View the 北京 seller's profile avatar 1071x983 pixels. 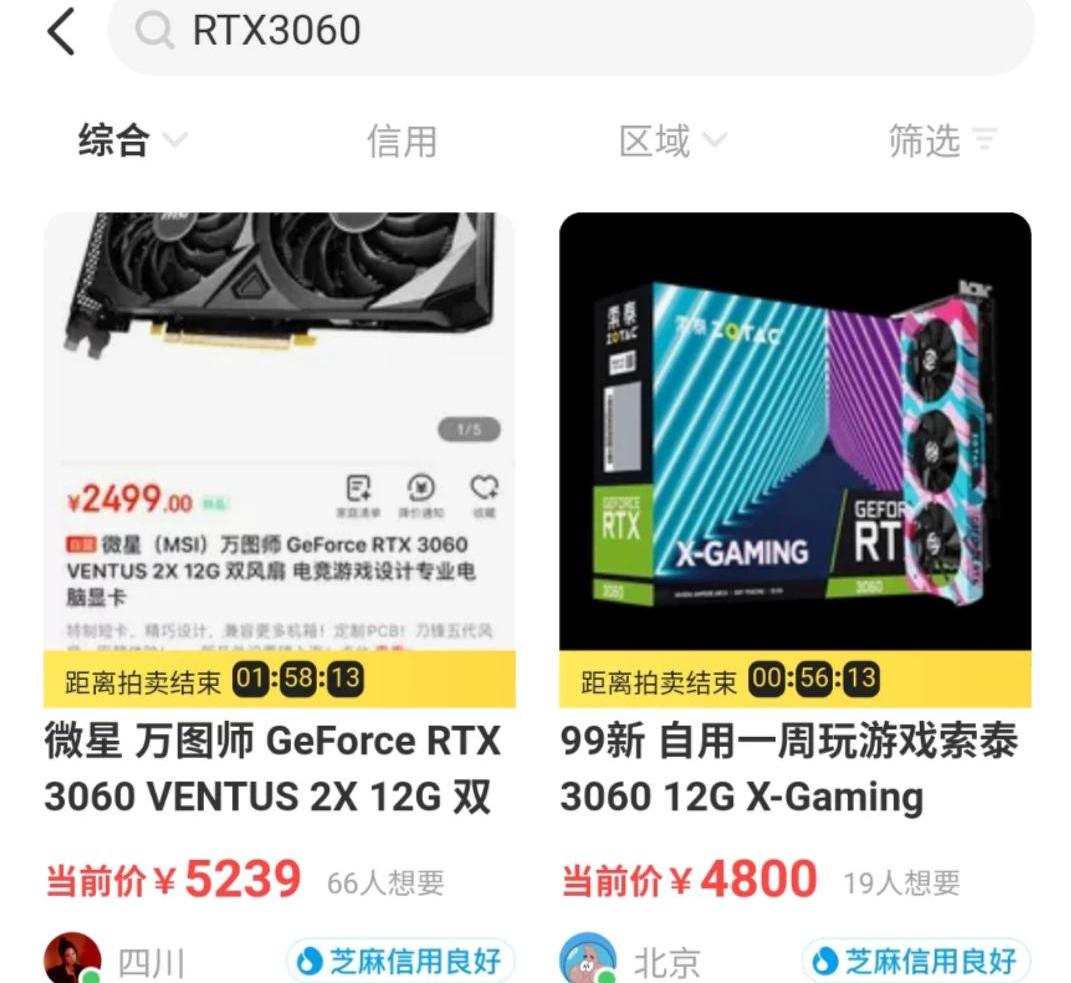tap(588, 960)
